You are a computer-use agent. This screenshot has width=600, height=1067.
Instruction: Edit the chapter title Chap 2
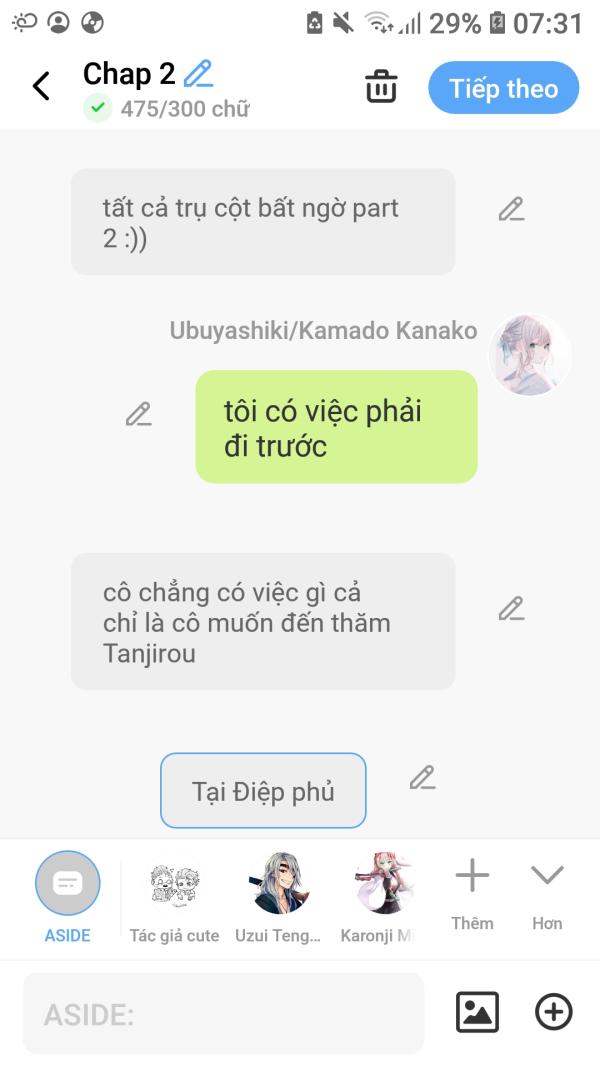point(199,73)
